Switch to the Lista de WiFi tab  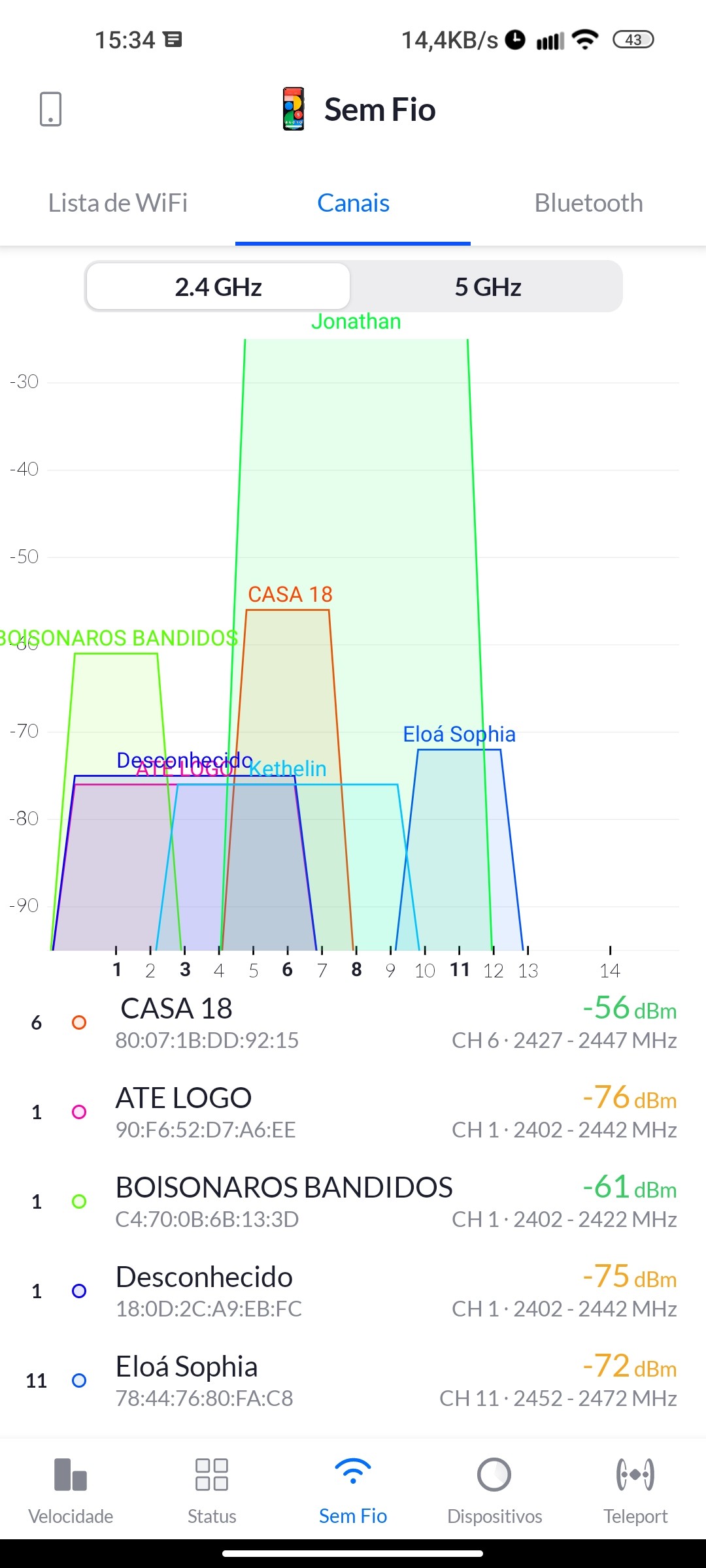(118, 203)
